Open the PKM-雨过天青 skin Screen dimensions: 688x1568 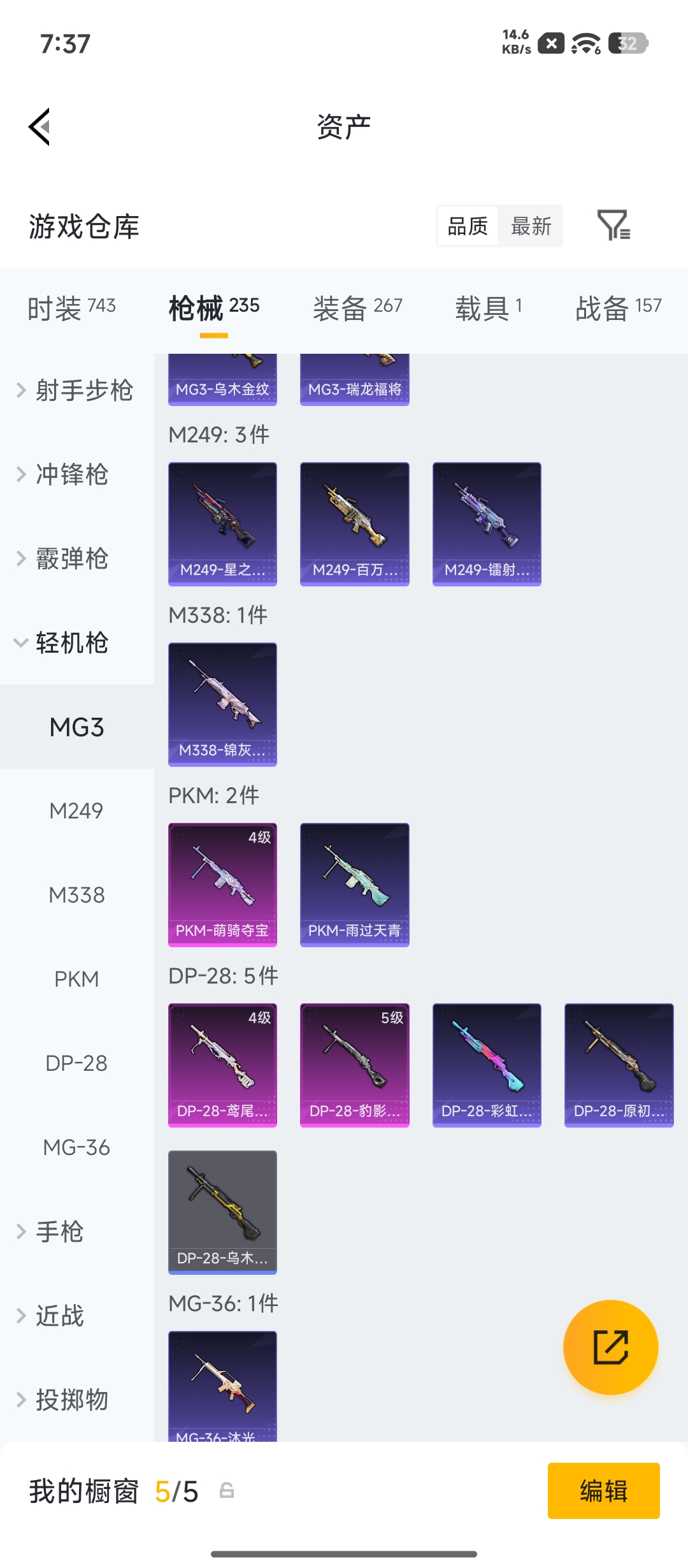coord(355,885)
